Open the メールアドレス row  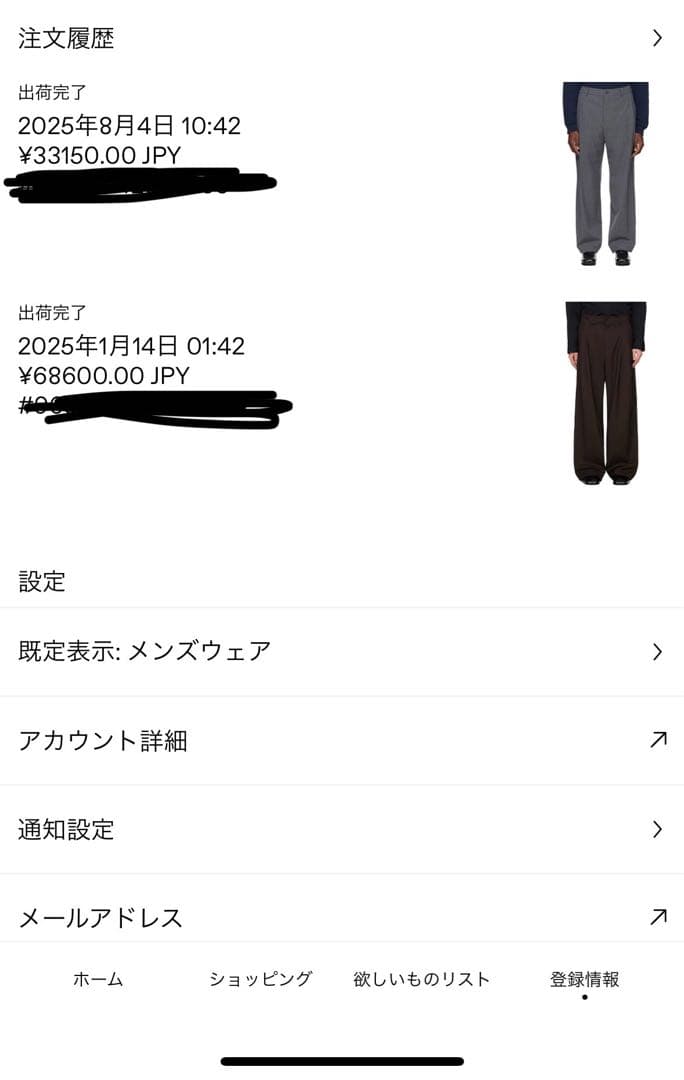click(x=340, y=917)
